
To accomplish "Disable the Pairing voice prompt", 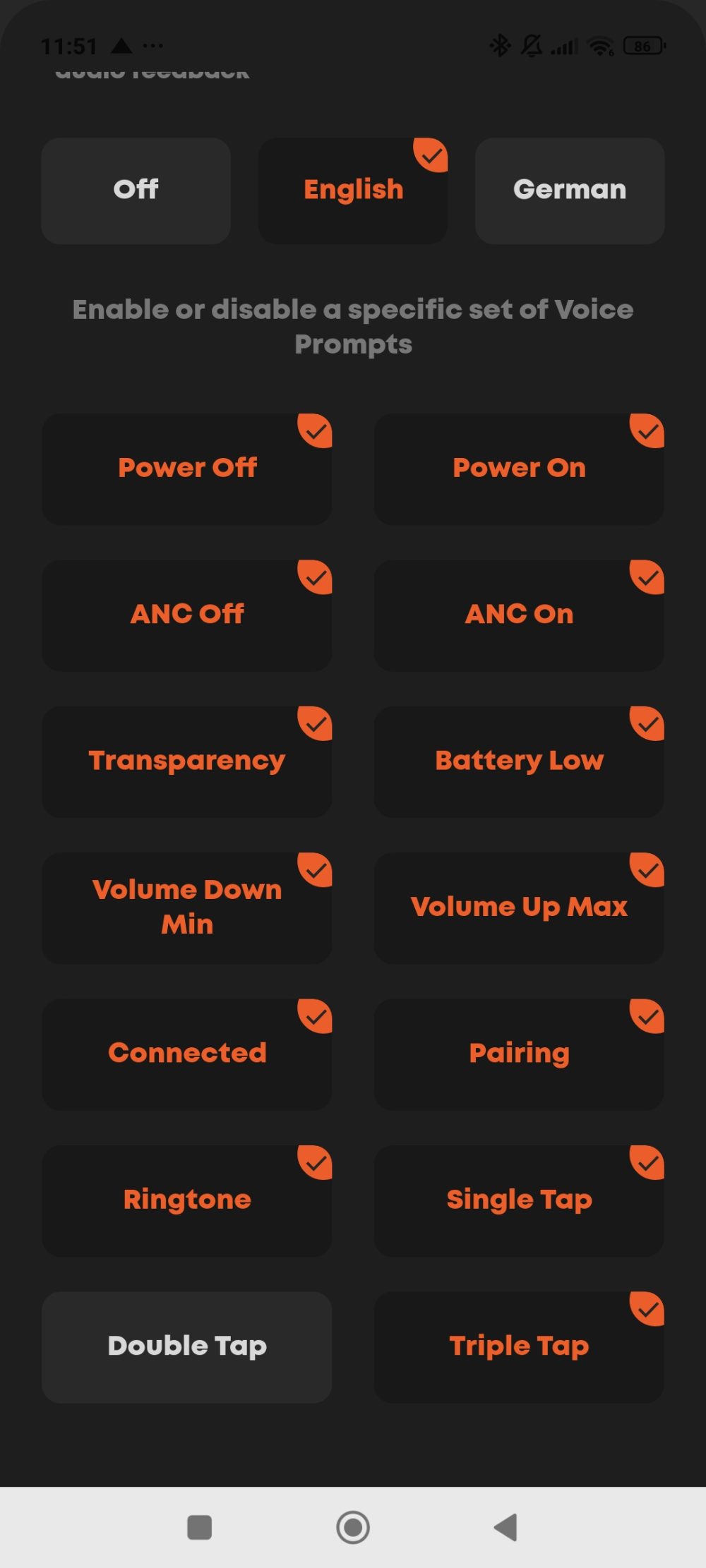I will (519, 1054).
